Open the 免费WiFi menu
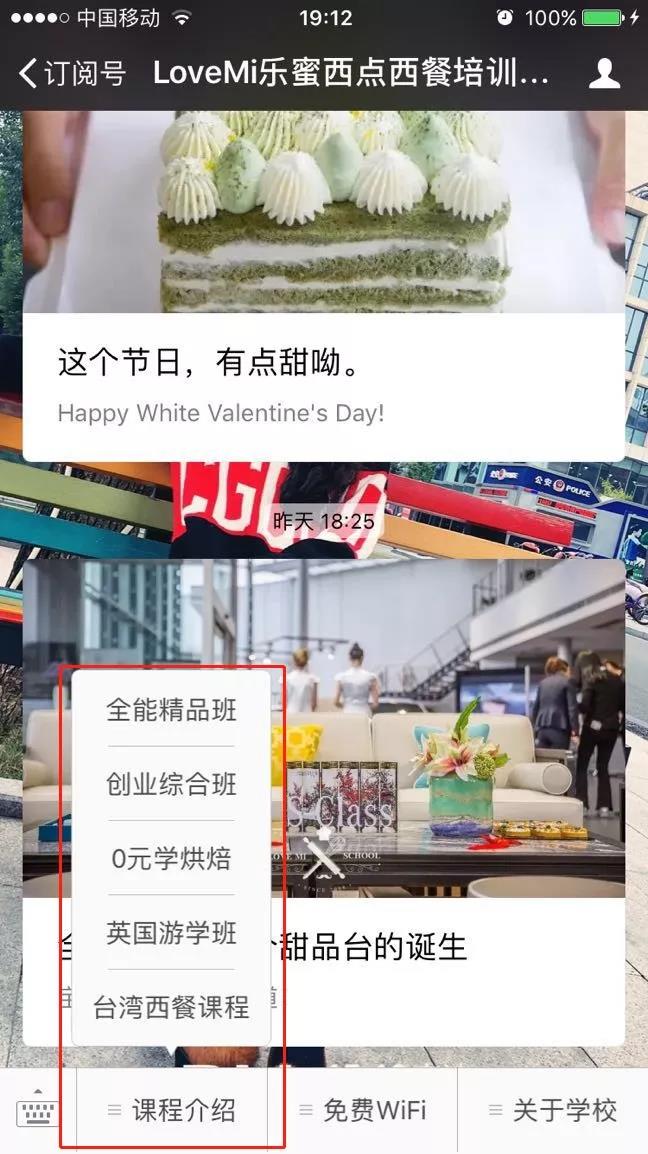 (x=362, y=1110)
